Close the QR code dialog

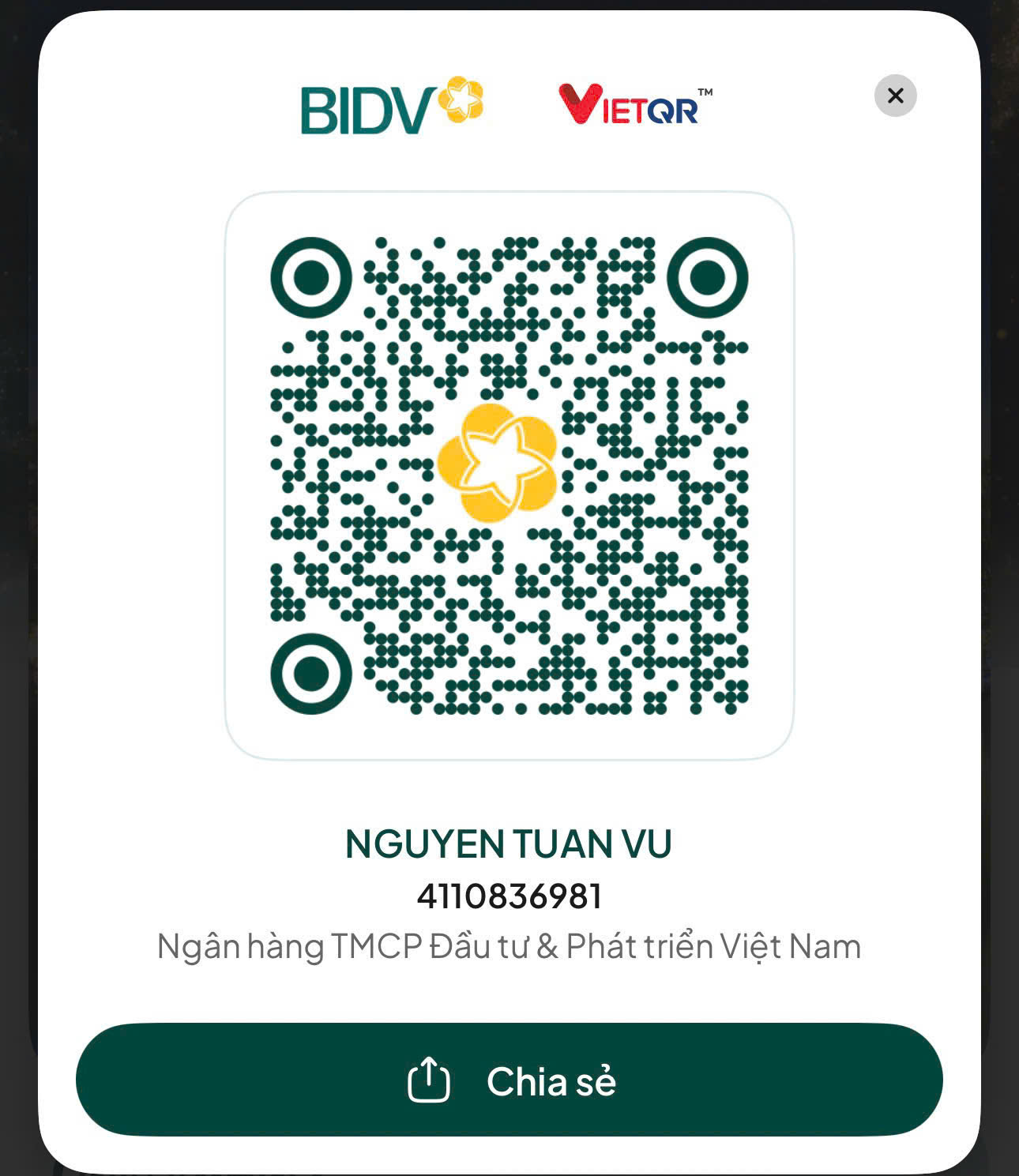click(x=895, y=96)
